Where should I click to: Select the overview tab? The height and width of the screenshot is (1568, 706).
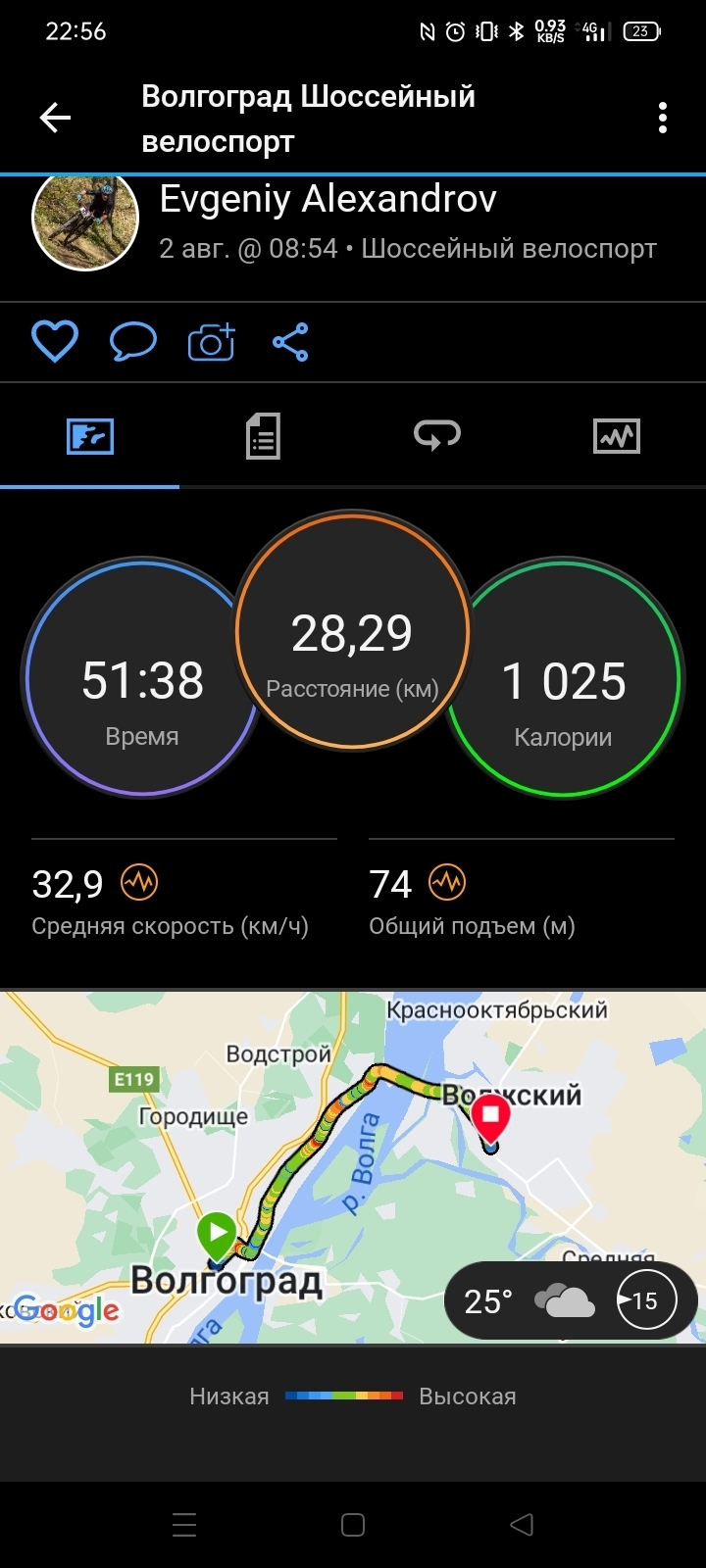click(x=90, y=436)
